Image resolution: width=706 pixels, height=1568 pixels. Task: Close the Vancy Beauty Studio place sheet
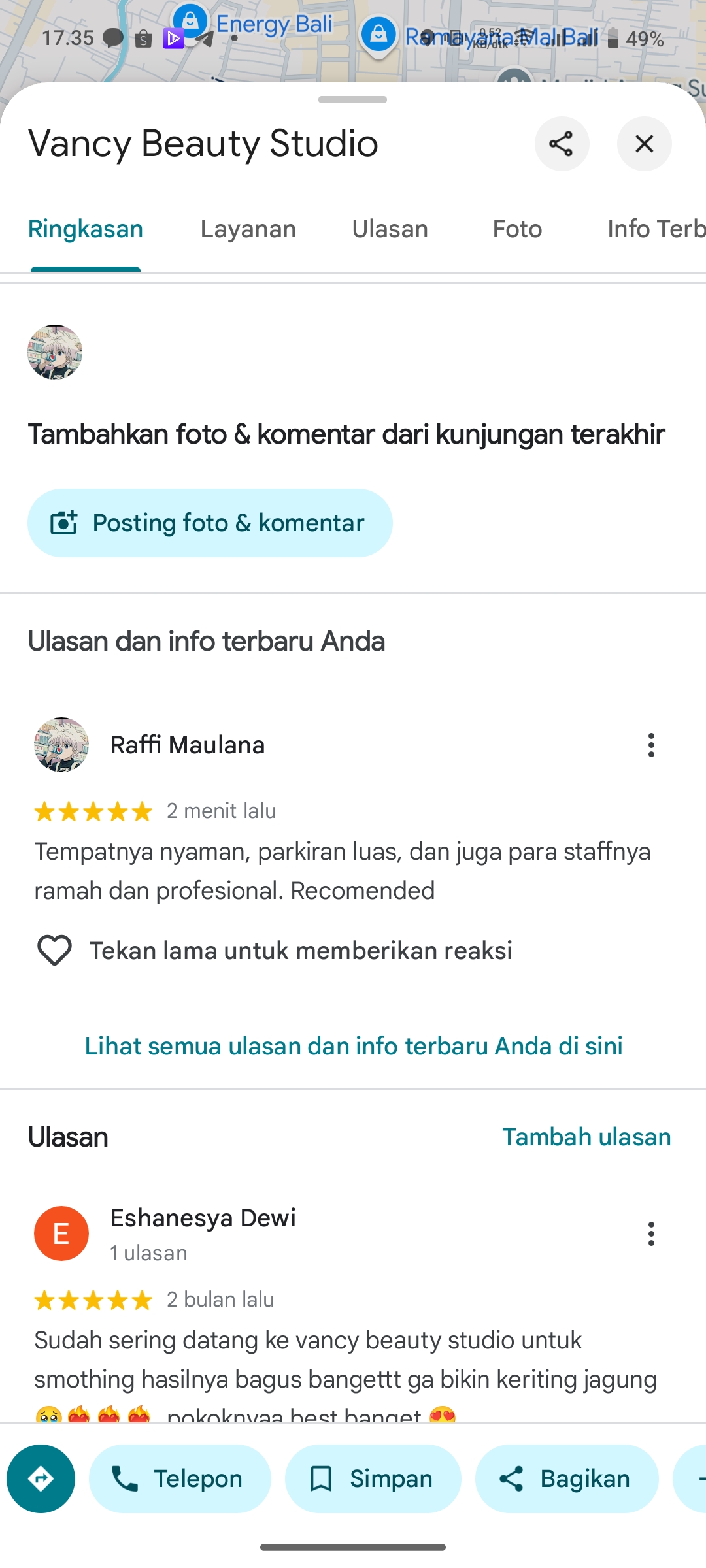(x=645, y=144)
